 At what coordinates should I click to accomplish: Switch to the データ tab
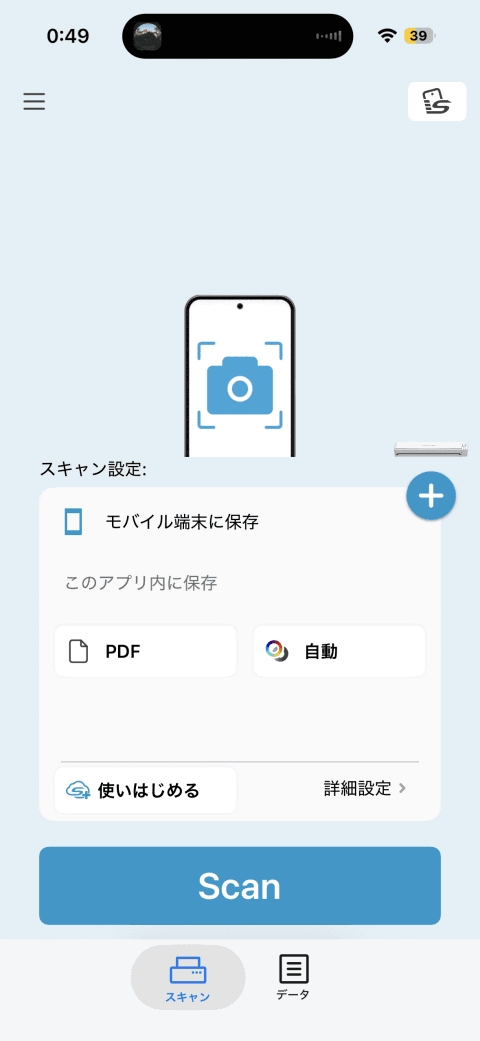tap(293, 978)
